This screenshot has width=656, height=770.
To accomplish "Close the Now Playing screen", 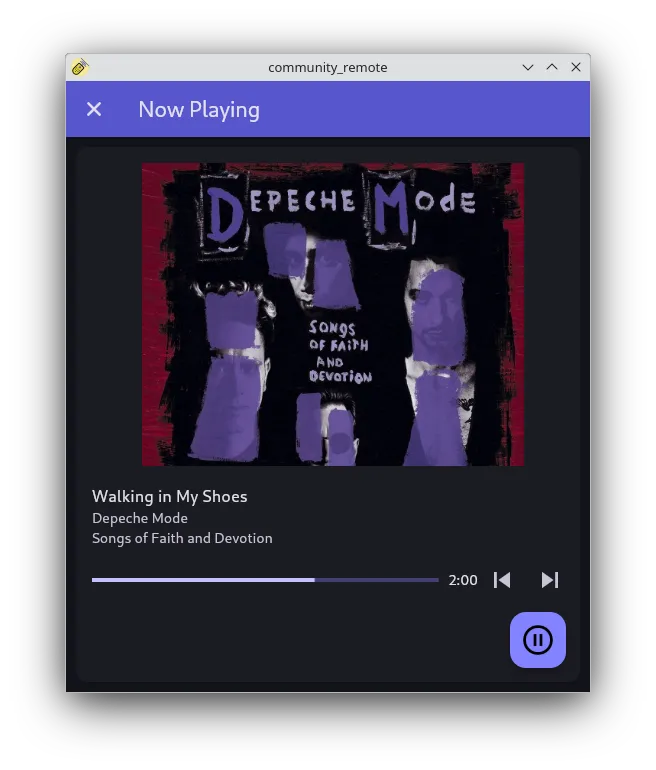I will coord(94,109).
